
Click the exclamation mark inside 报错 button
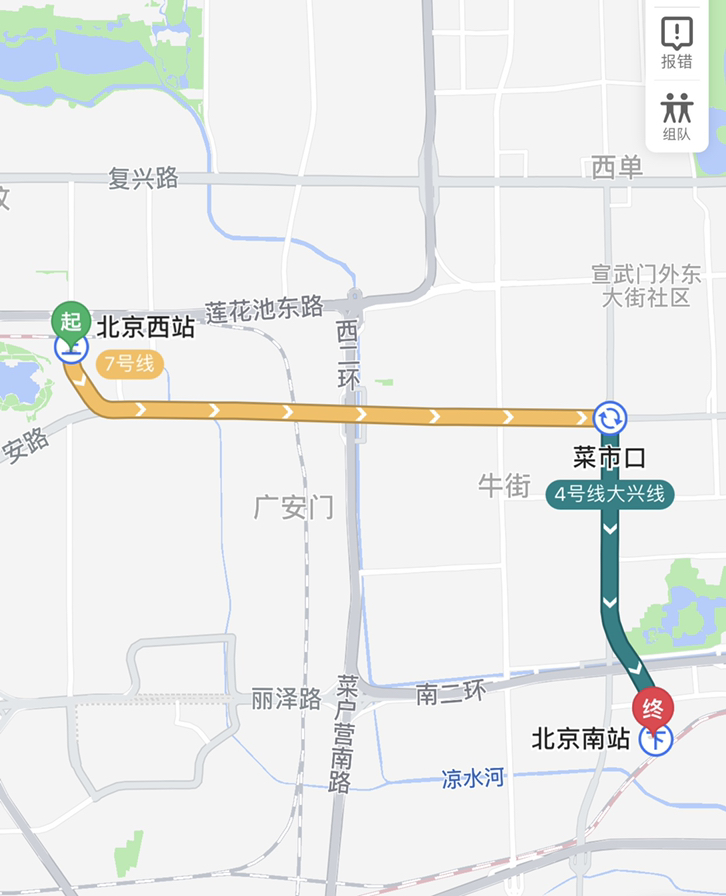point(679,33)
